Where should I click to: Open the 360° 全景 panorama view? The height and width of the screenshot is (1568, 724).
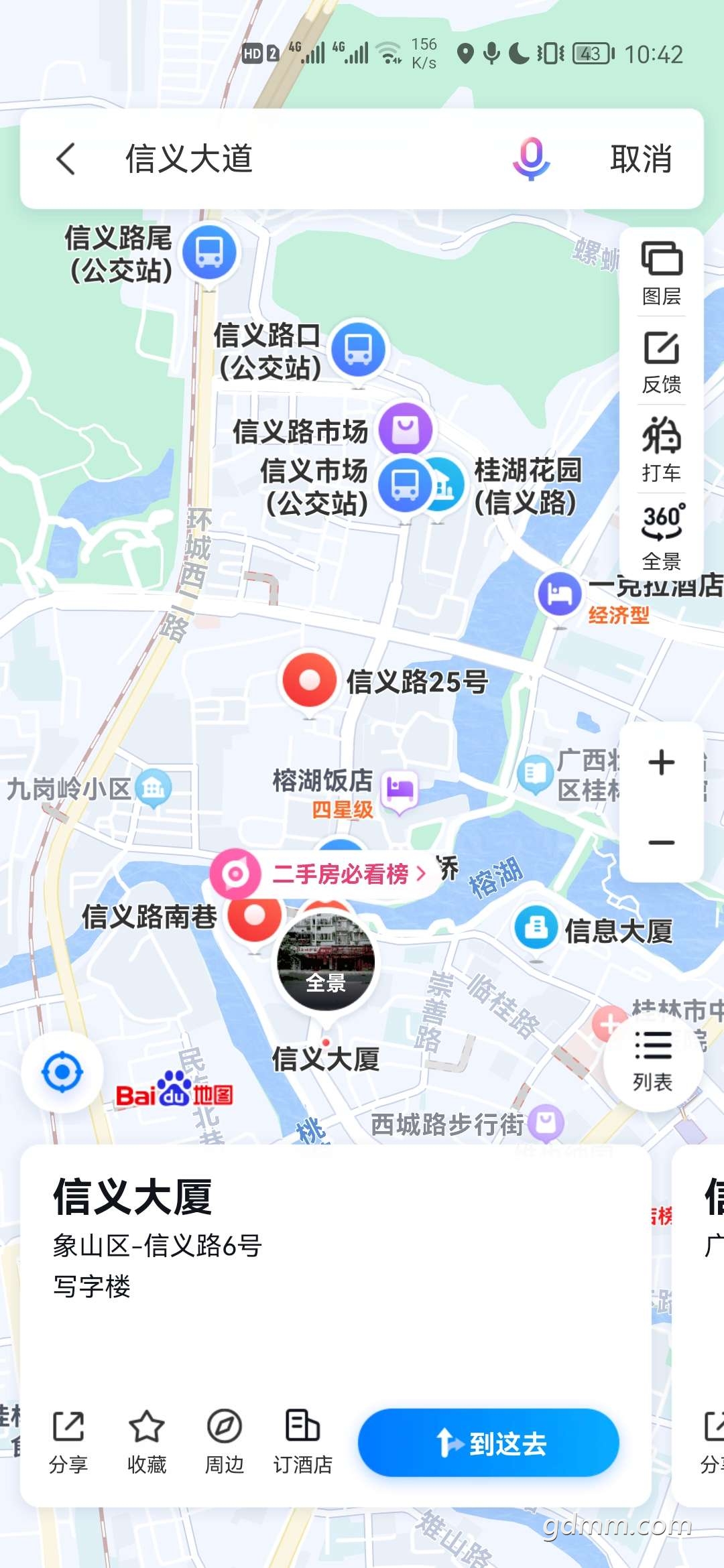[662, 537]
